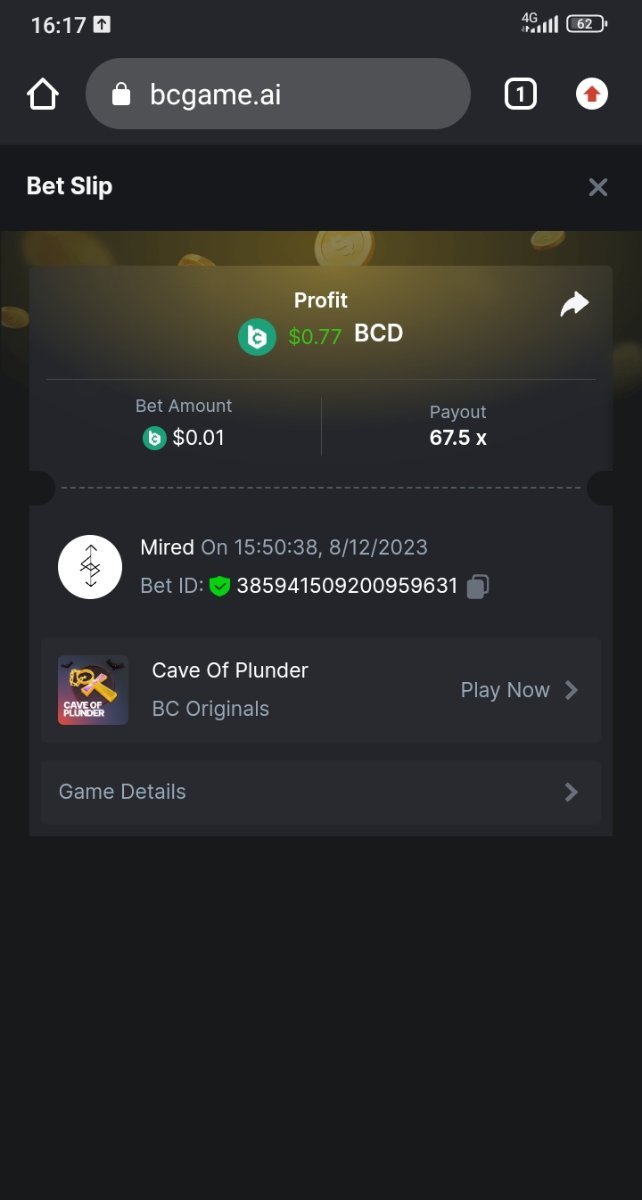The width and height of the screenshot is (642, 1200).
Task: Share this bet slip
Action: 574,304
